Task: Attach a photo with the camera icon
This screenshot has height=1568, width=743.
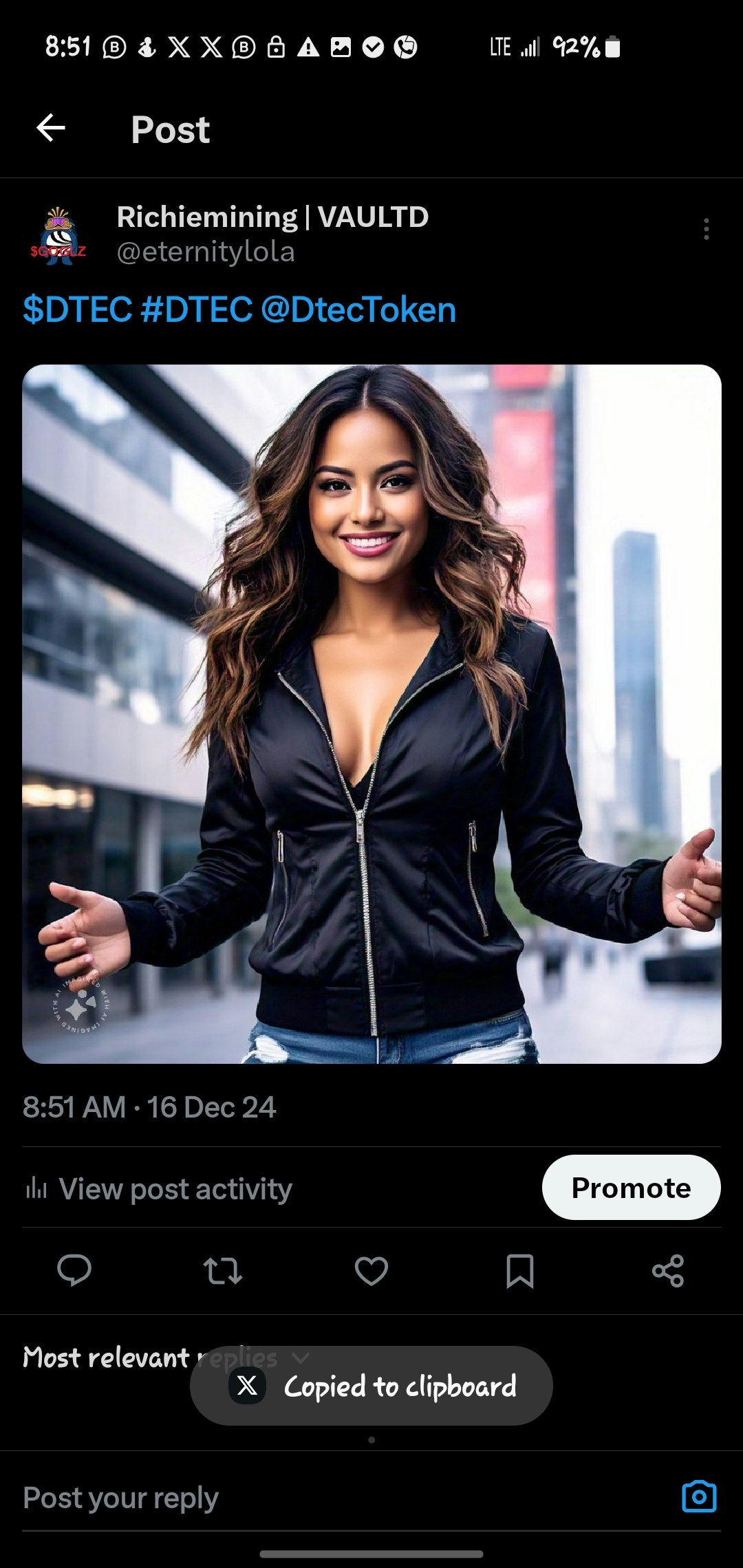Action: tap(699, 1496)
